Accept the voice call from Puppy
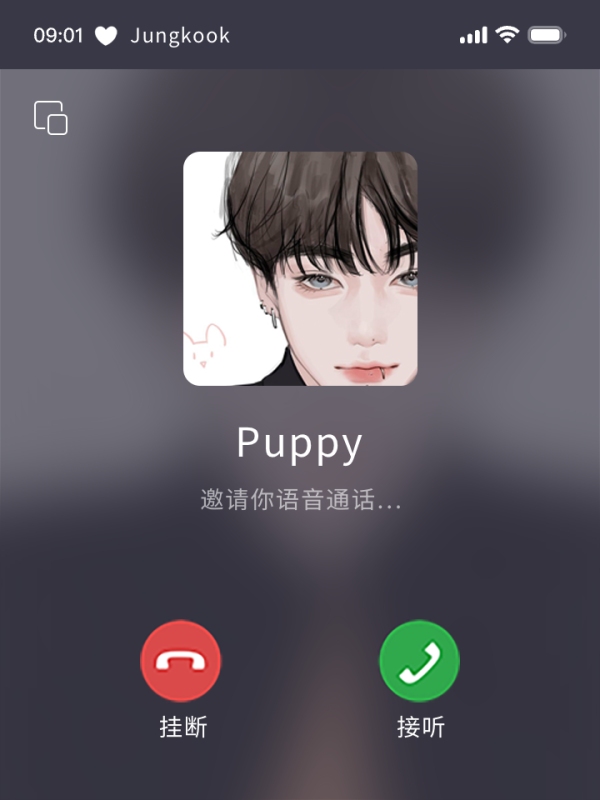 pyautogui.click(x=419, y=661)
